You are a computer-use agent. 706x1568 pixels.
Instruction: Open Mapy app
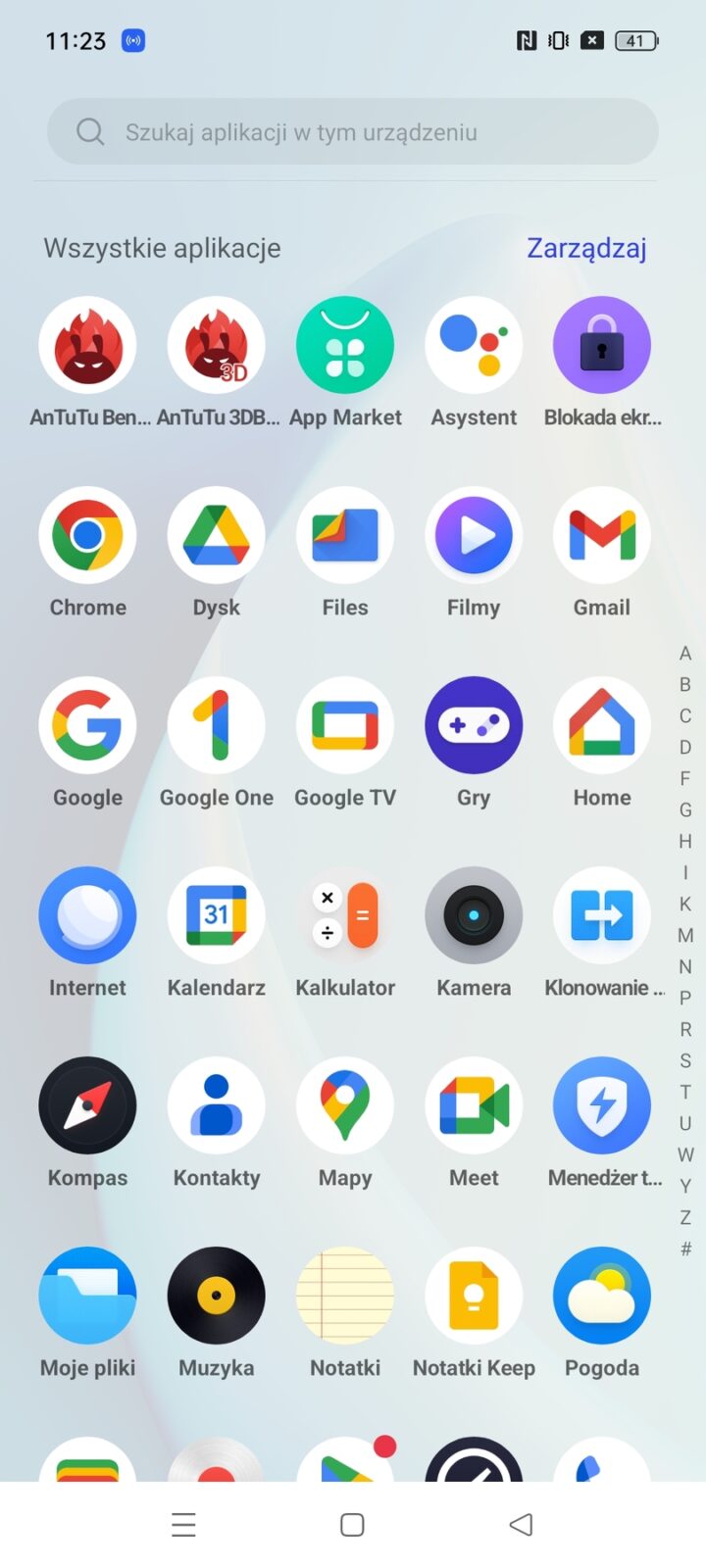tap(345, 1106)
